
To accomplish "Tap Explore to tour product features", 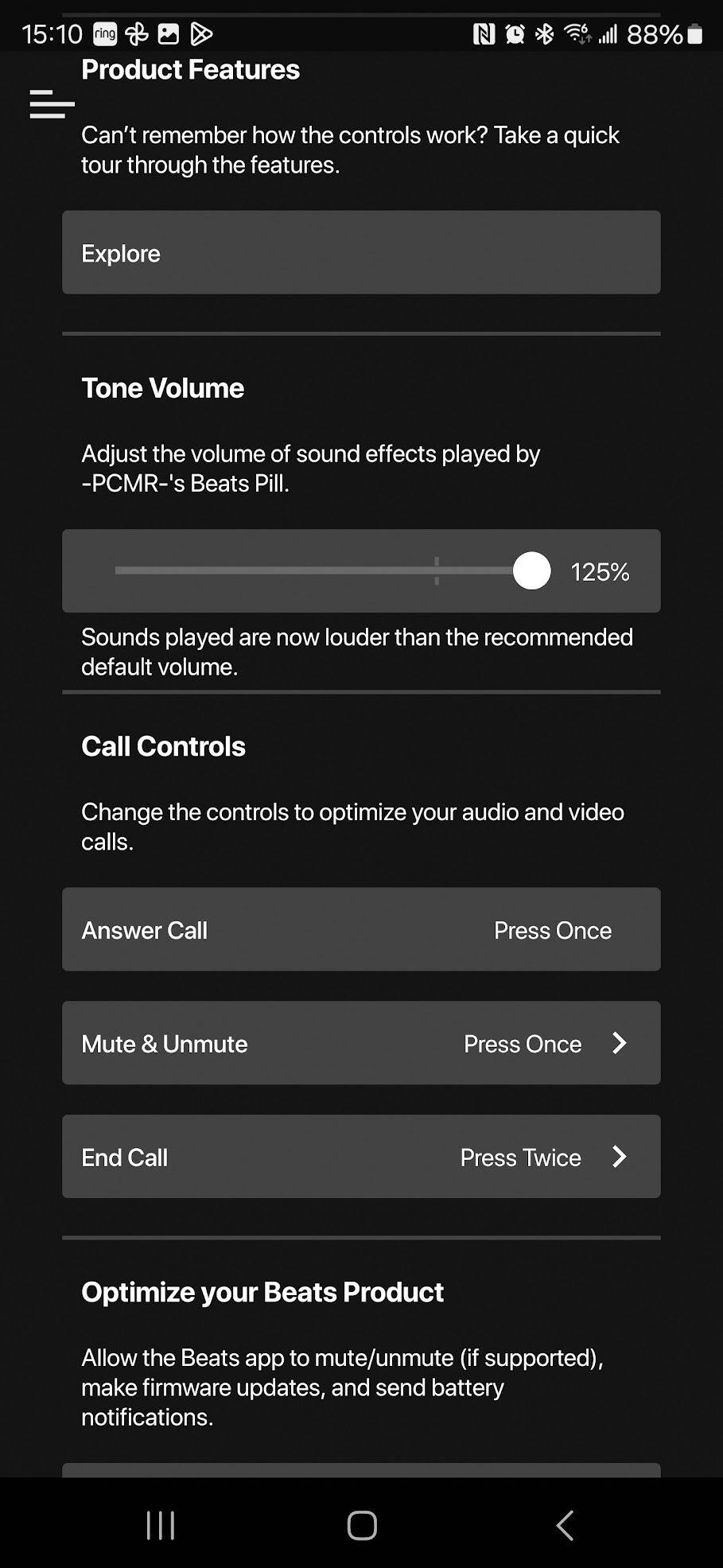I will coord(361,253).
